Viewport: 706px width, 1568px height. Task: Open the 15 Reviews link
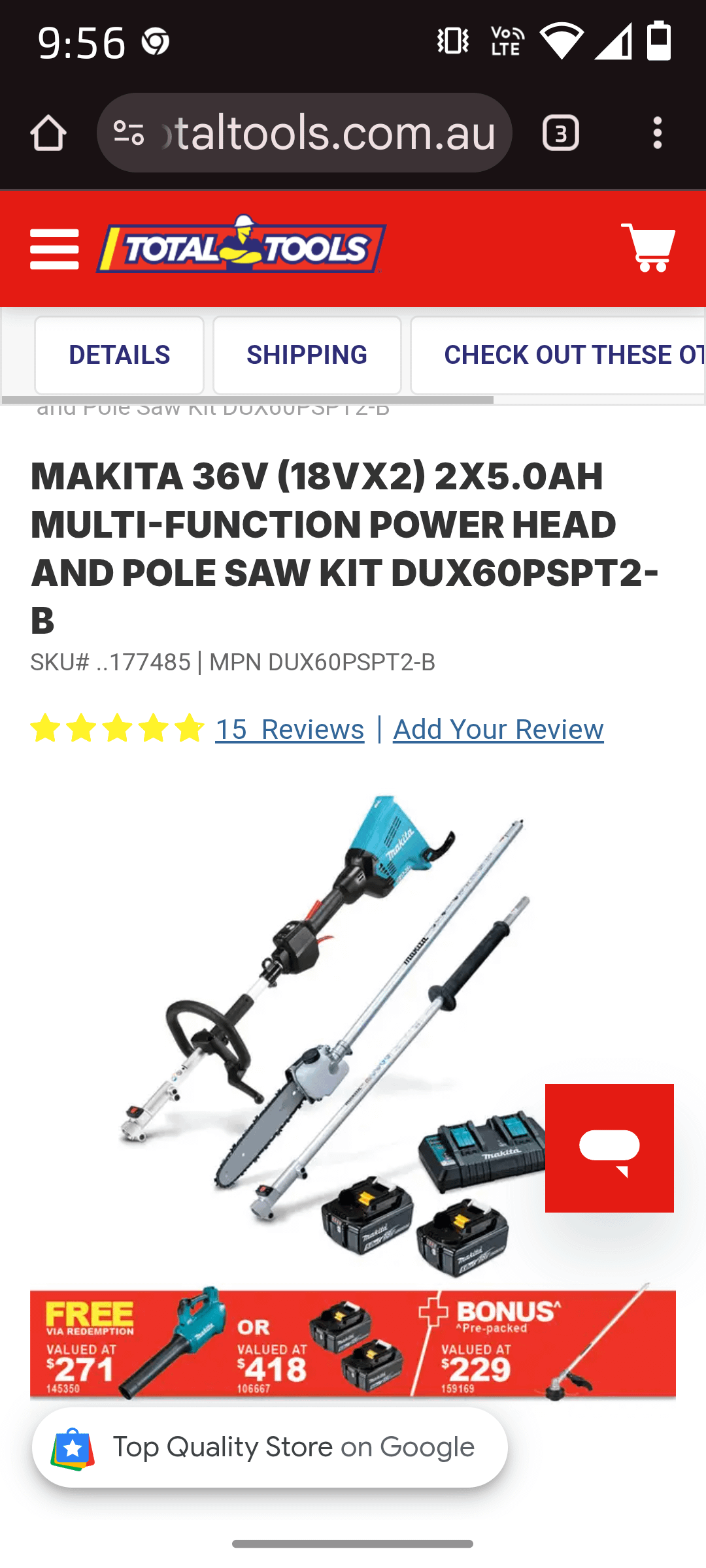click(x=290, y=729)
